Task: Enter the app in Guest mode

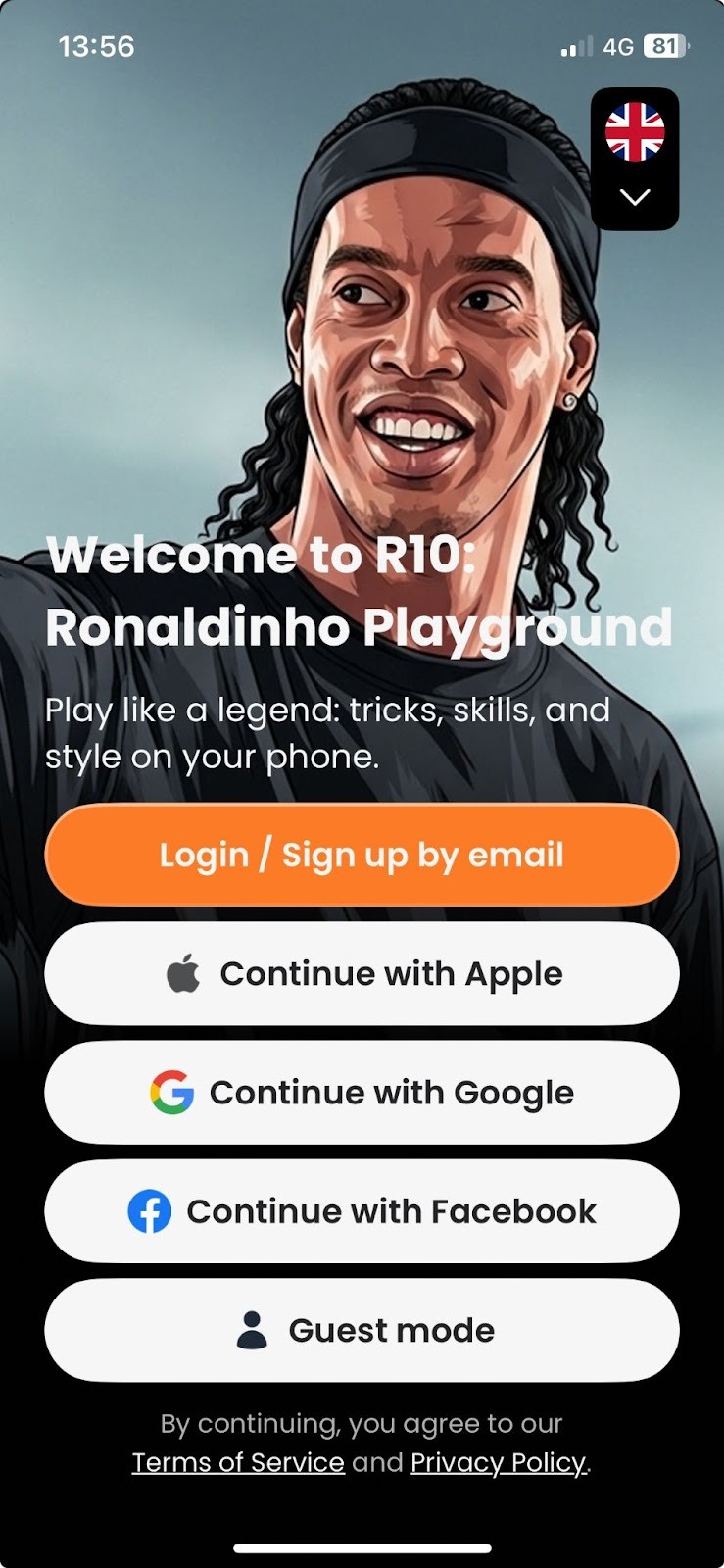Action: pyautogui.click(x=362, y=1331)
